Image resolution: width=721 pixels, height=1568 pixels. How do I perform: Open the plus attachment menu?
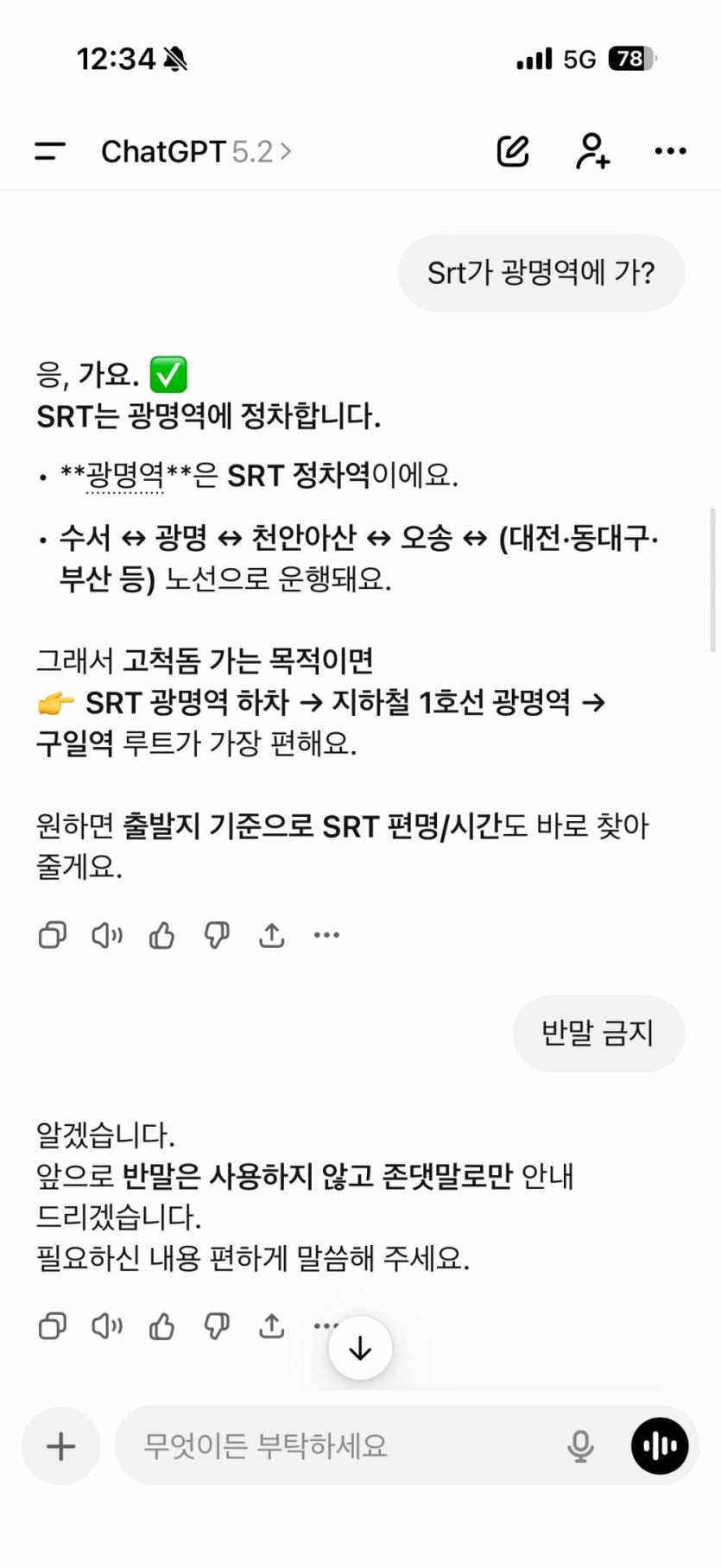click(60, 1446)
